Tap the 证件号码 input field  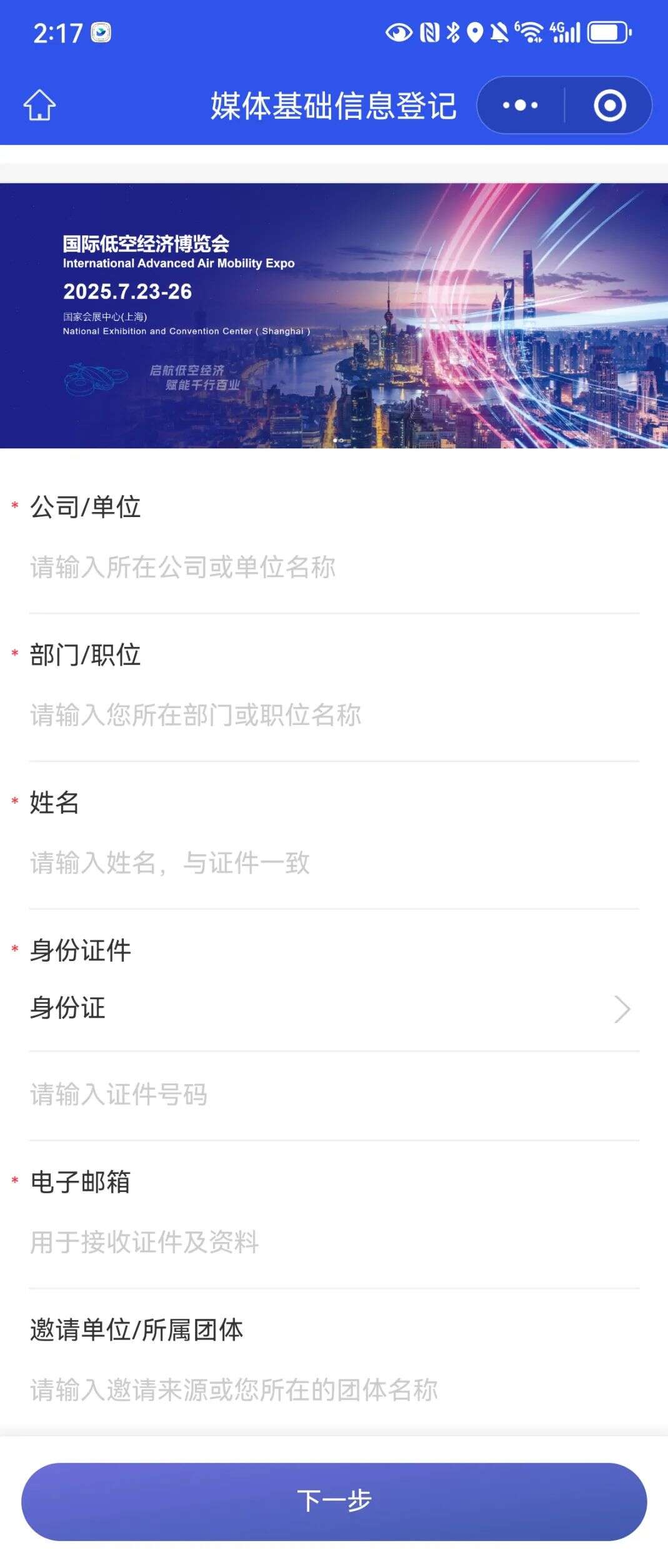[x=334, y=1095]
